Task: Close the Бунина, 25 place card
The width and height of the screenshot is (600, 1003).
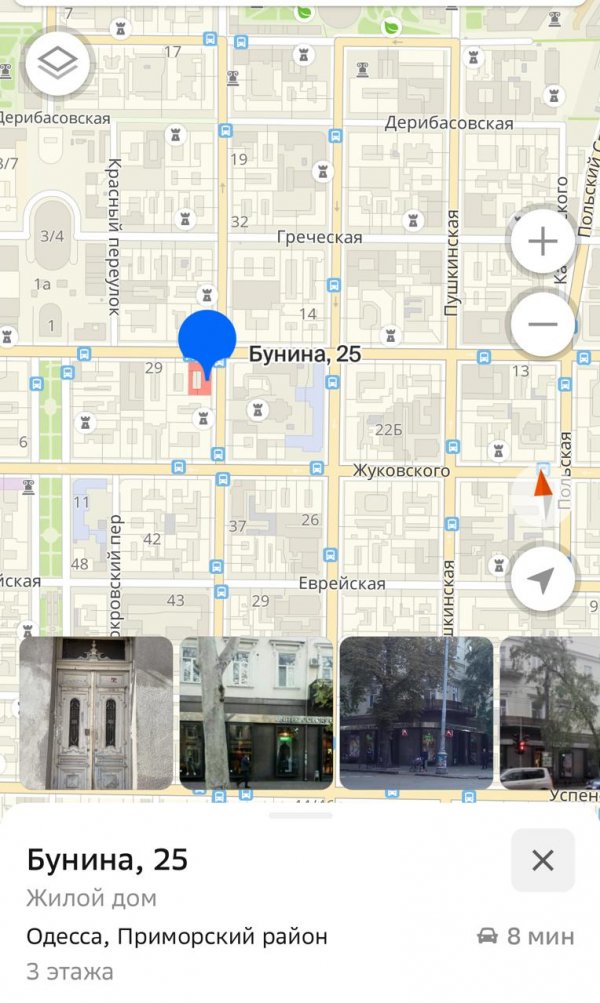Action: 542,860
